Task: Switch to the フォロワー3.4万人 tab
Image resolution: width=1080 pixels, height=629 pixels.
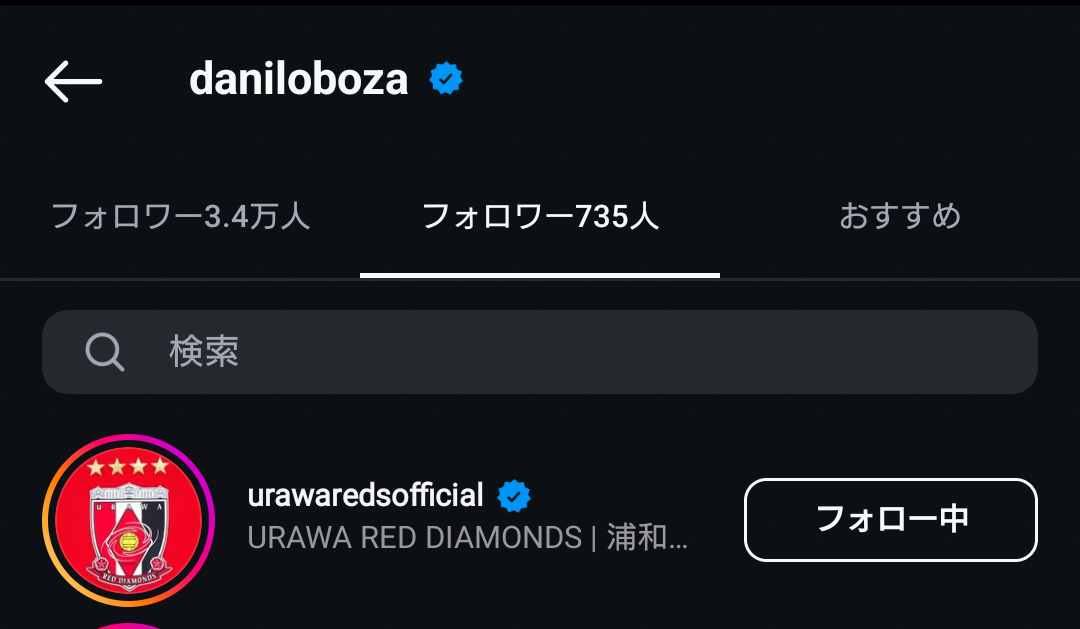Action: point(180,216)
